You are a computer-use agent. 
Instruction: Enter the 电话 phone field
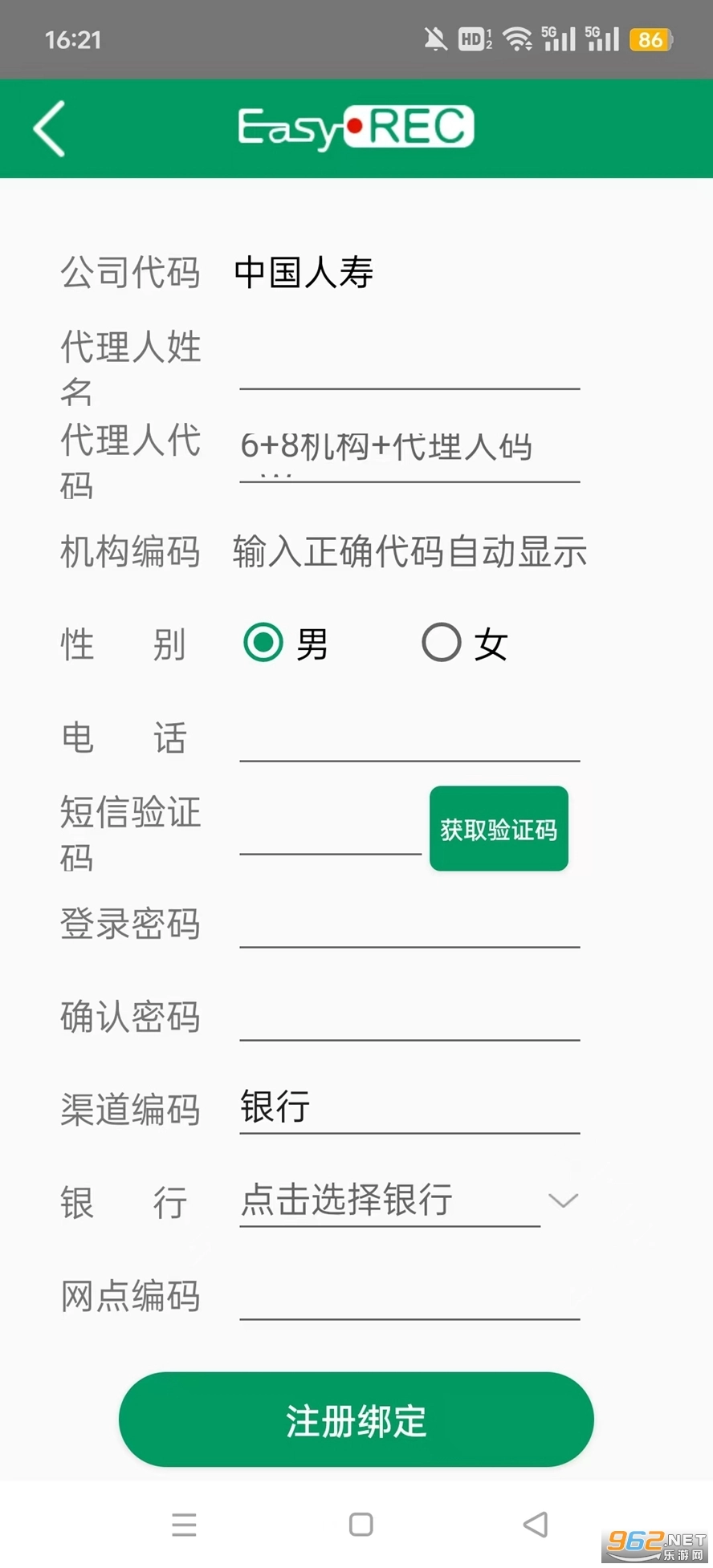pos(409,737)
